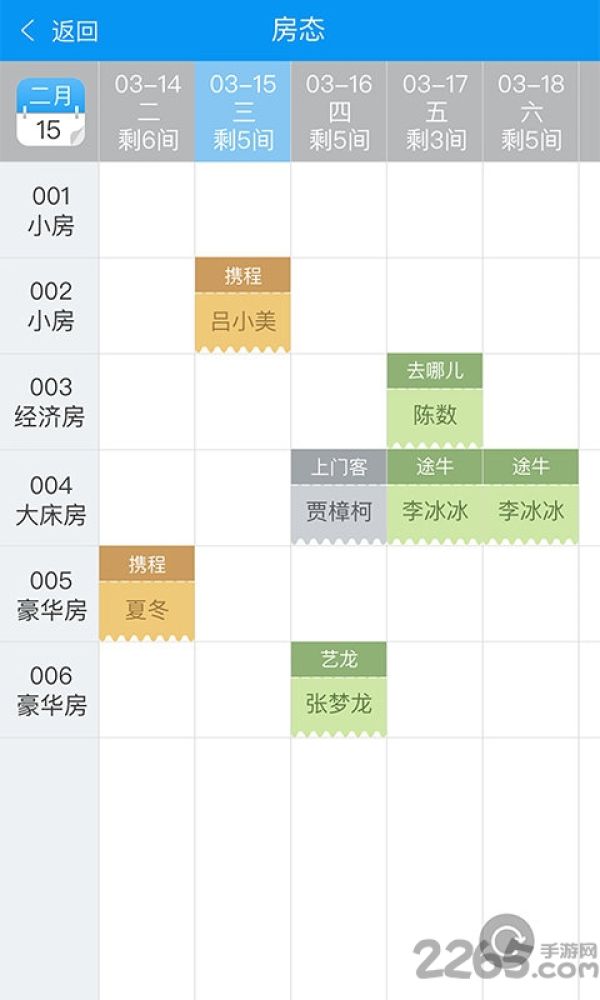View 夏冬's 携程 booking
This screenshot has width=600, height=1000.
pos(147,594)
